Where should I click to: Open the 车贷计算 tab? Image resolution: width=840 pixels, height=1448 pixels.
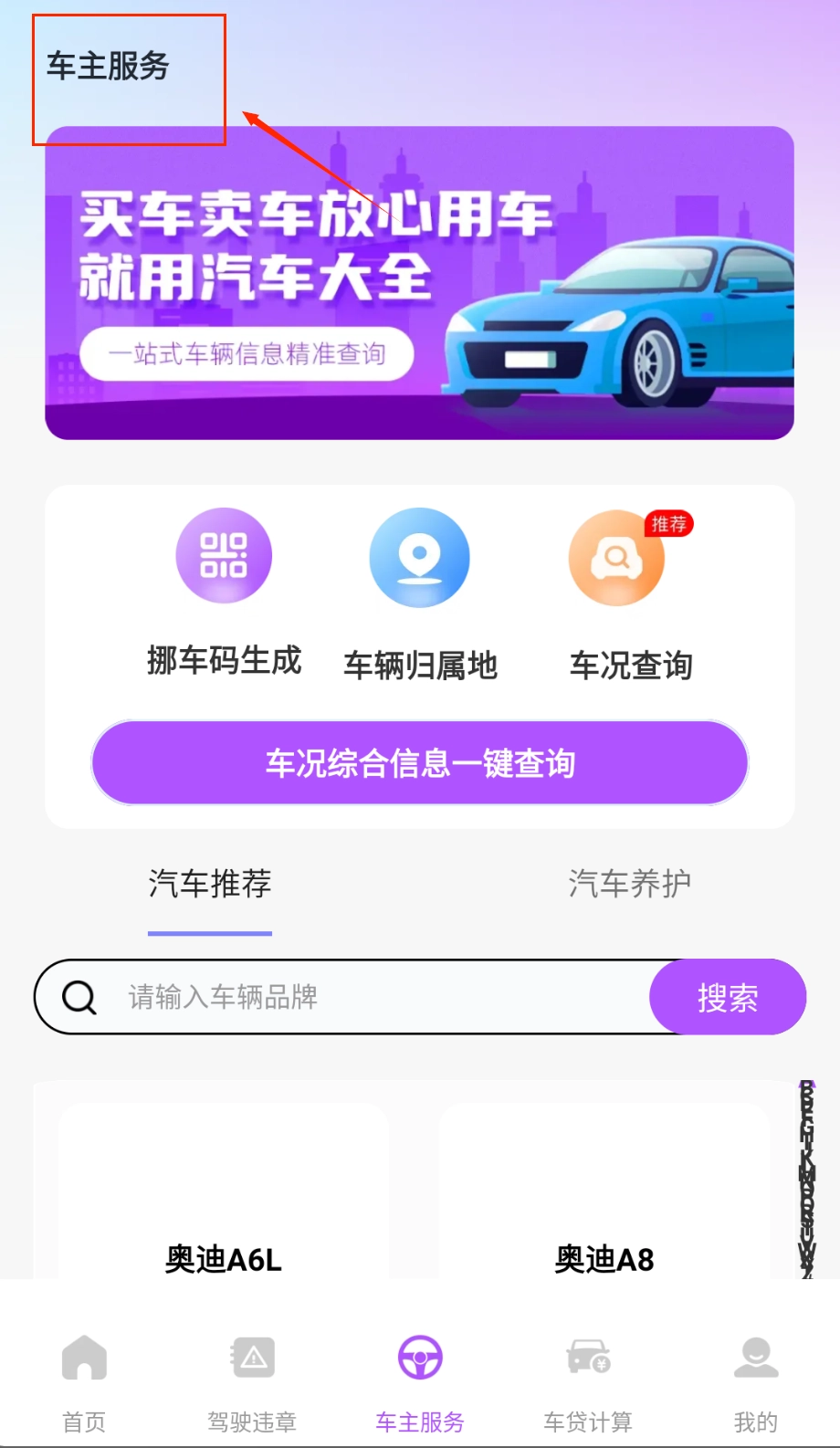coord(588,1380)
